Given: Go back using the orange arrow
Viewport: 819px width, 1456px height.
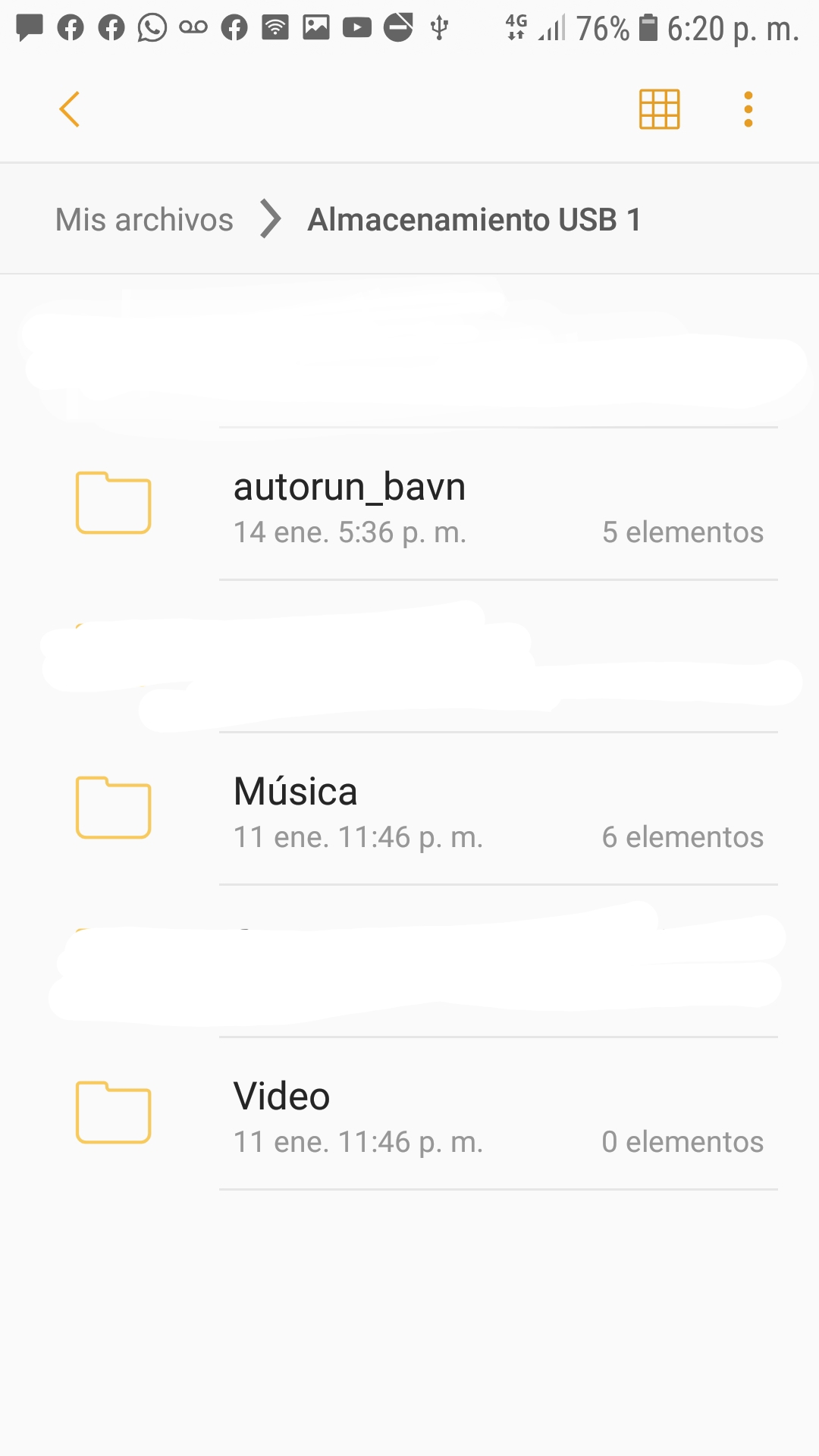Looking at the screenshot, I should [x=70, y=109].
